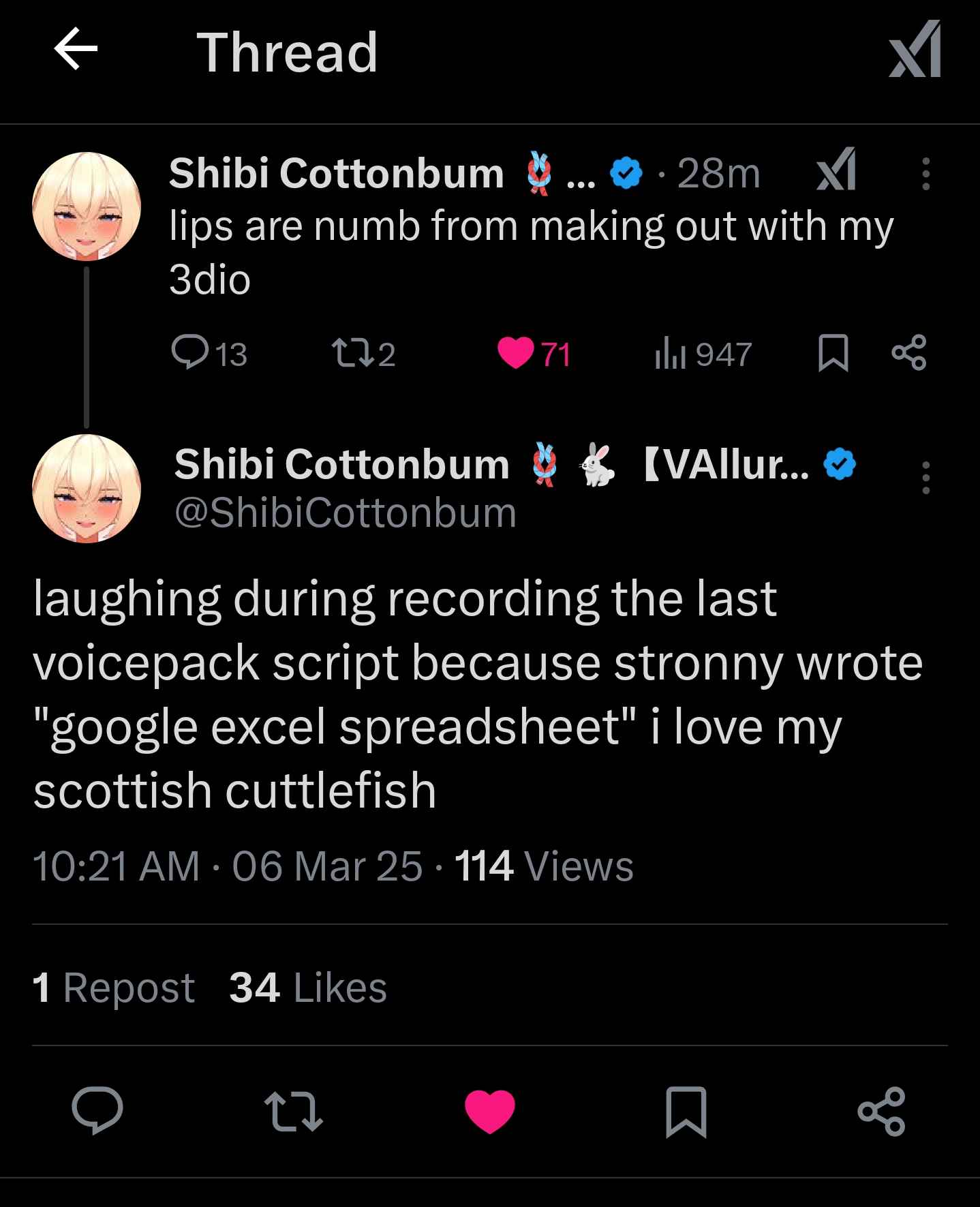Reply to the post with 13 comments
The height and width of the screenshot is (1207, 980).
point(190,353)
